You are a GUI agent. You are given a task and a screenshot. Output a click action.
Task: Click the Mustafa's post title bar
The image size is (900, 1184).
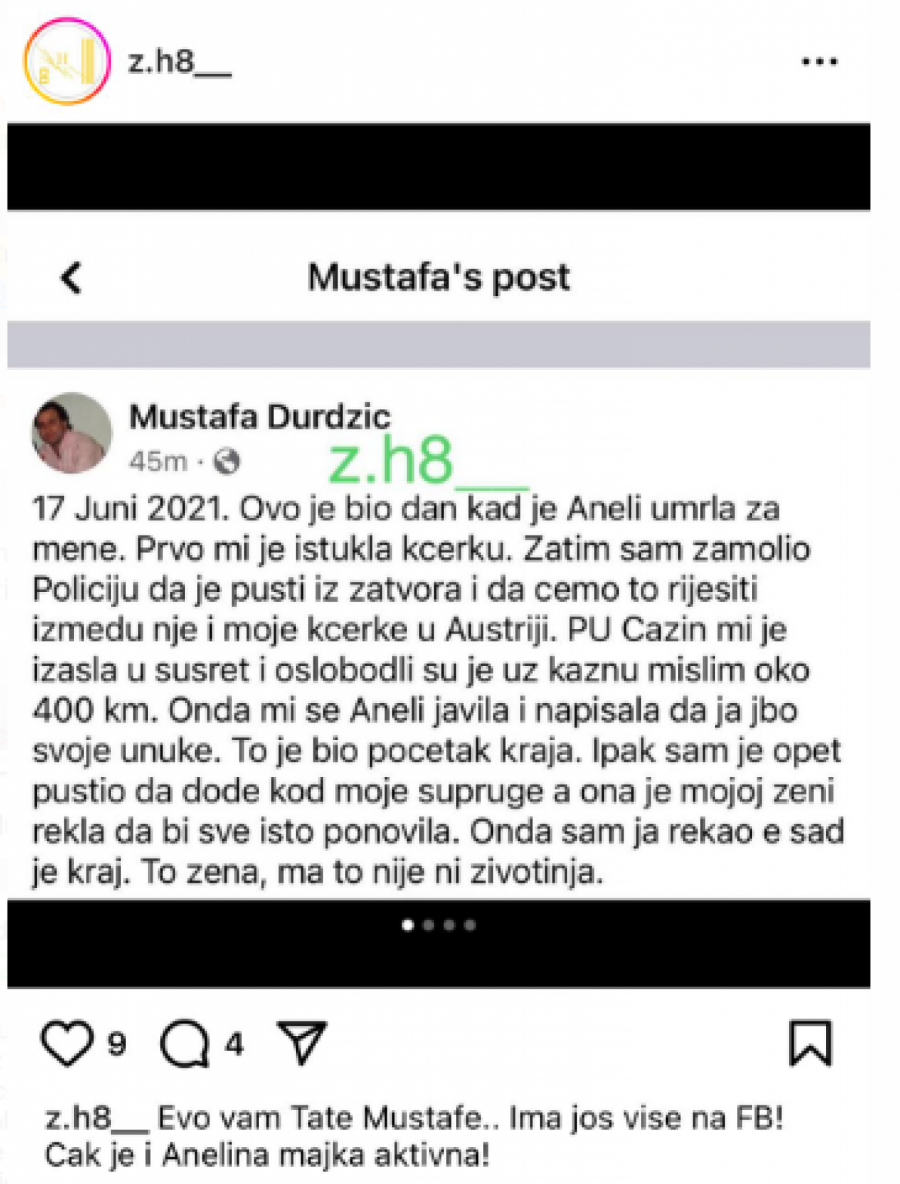point(437,277)
